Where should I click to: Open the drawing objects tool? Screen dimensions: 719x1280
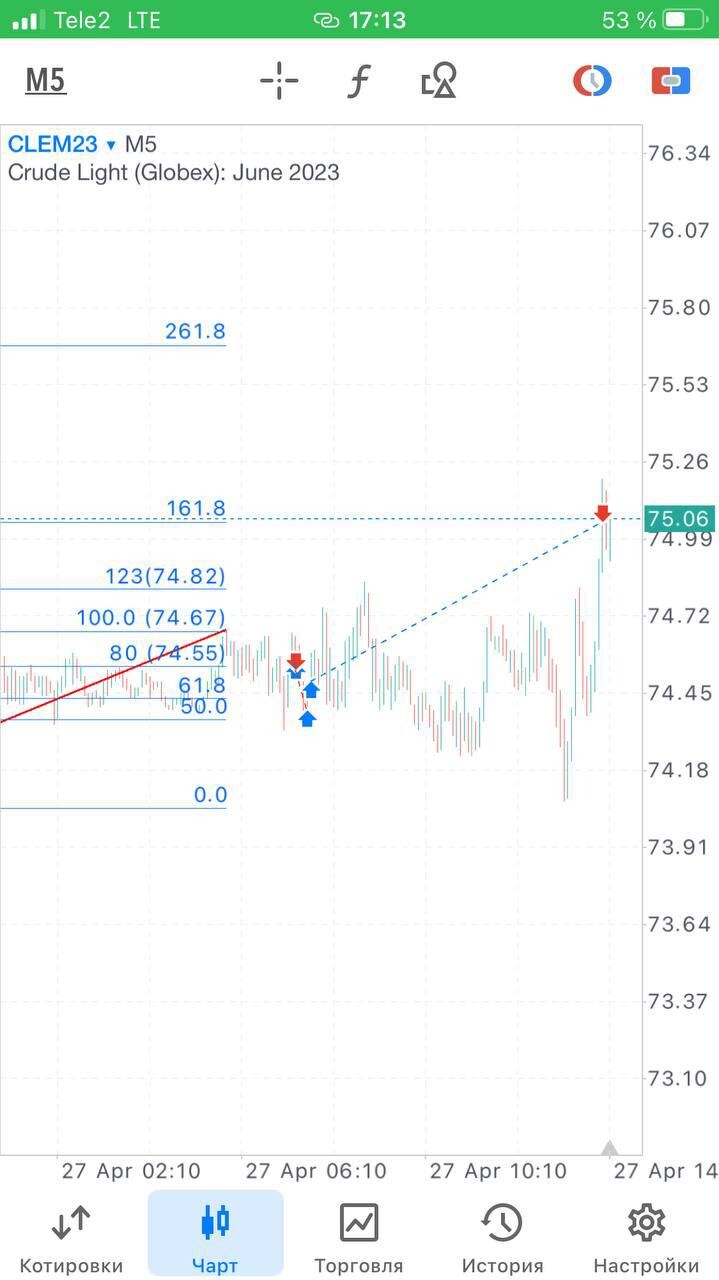click(x=438, y=81)
